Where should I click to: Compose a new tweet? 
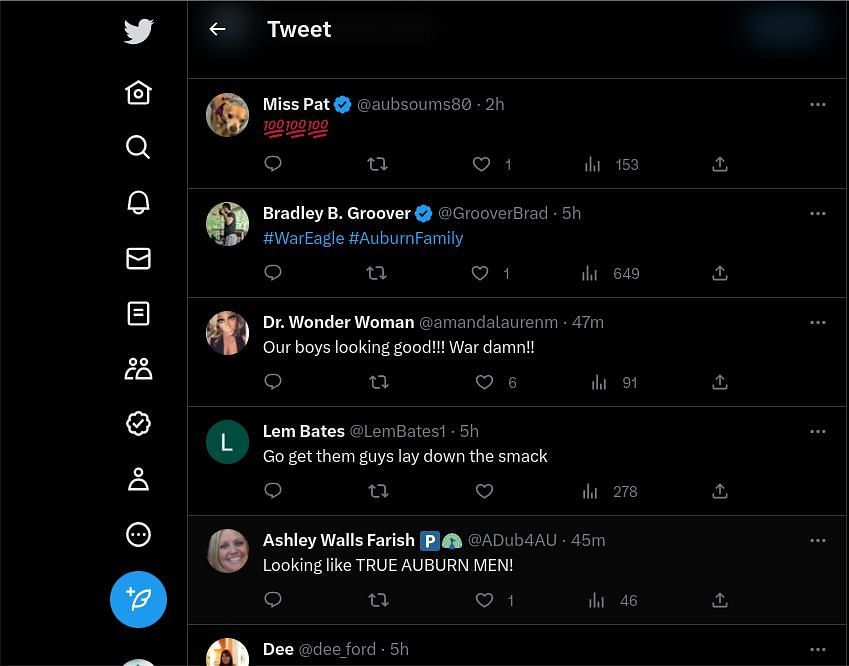point(138,599)
